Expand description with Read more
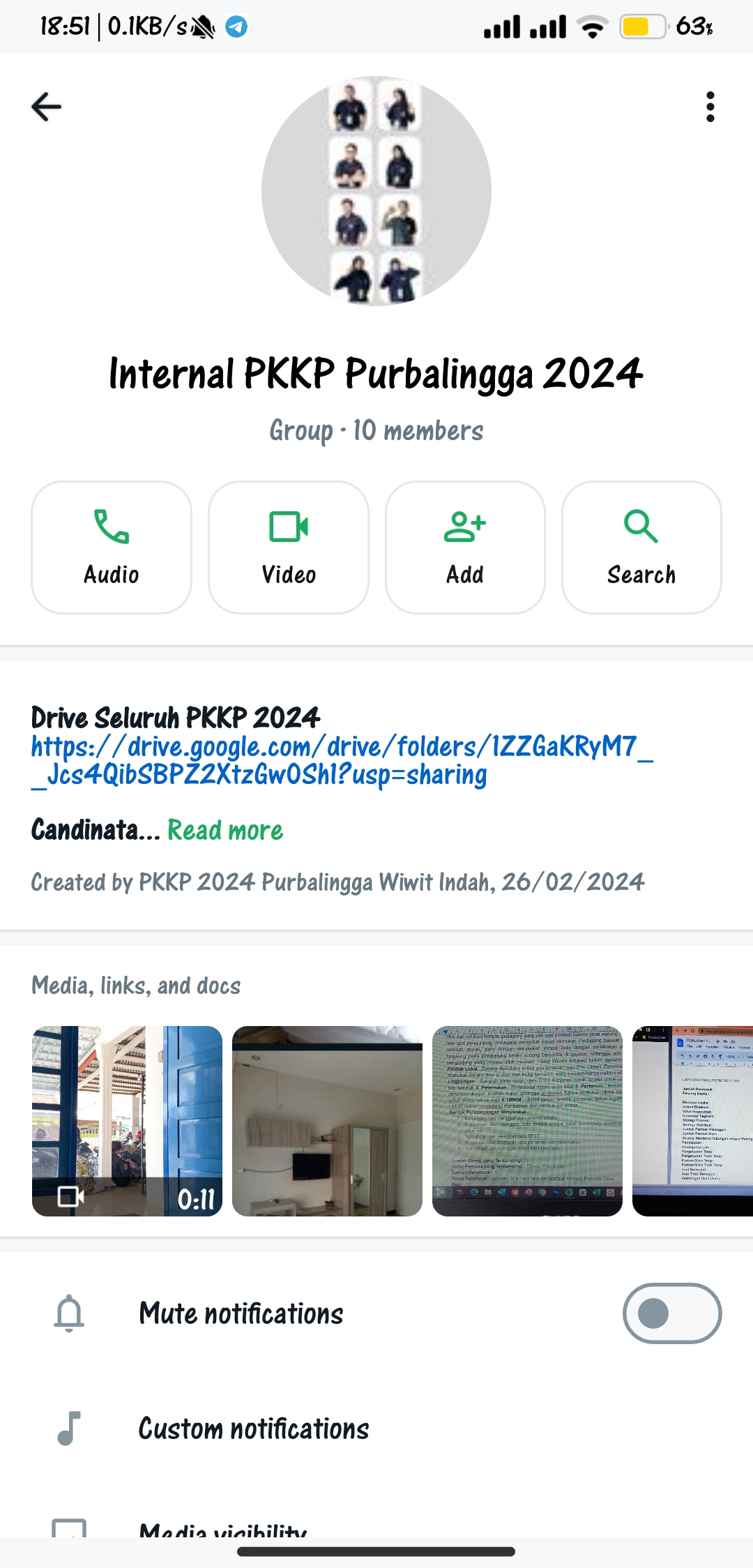Screen dimensions: 753x1568 225,830
